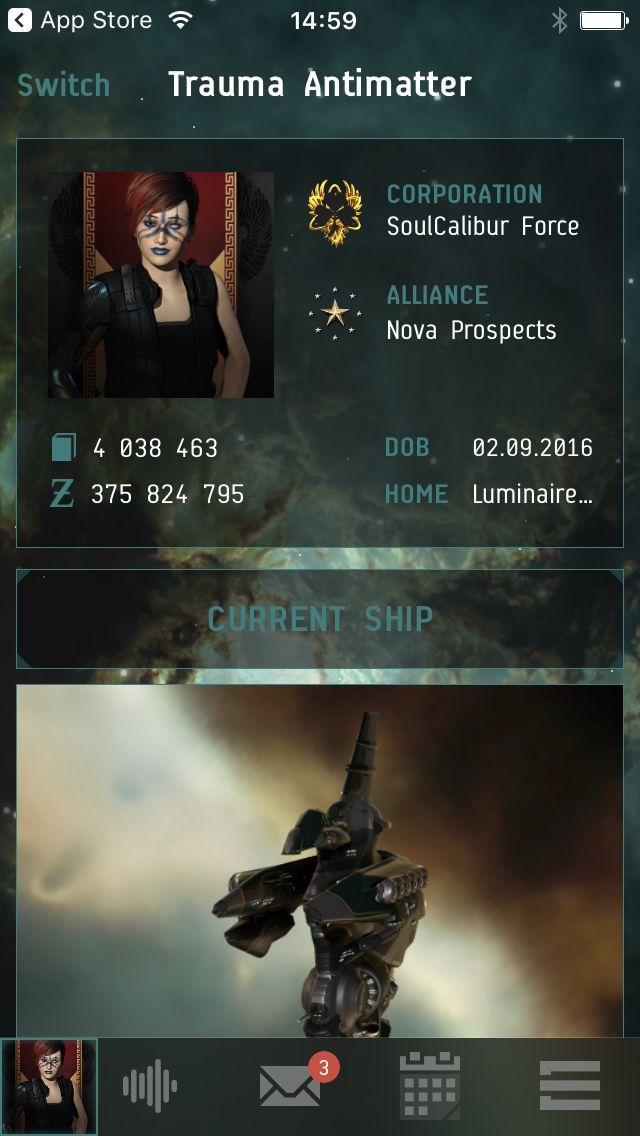The width and height of the screenshot is (640, 1136).
Task: Switch to the skill queue waveform tab
Action: tap(149, 1086)
